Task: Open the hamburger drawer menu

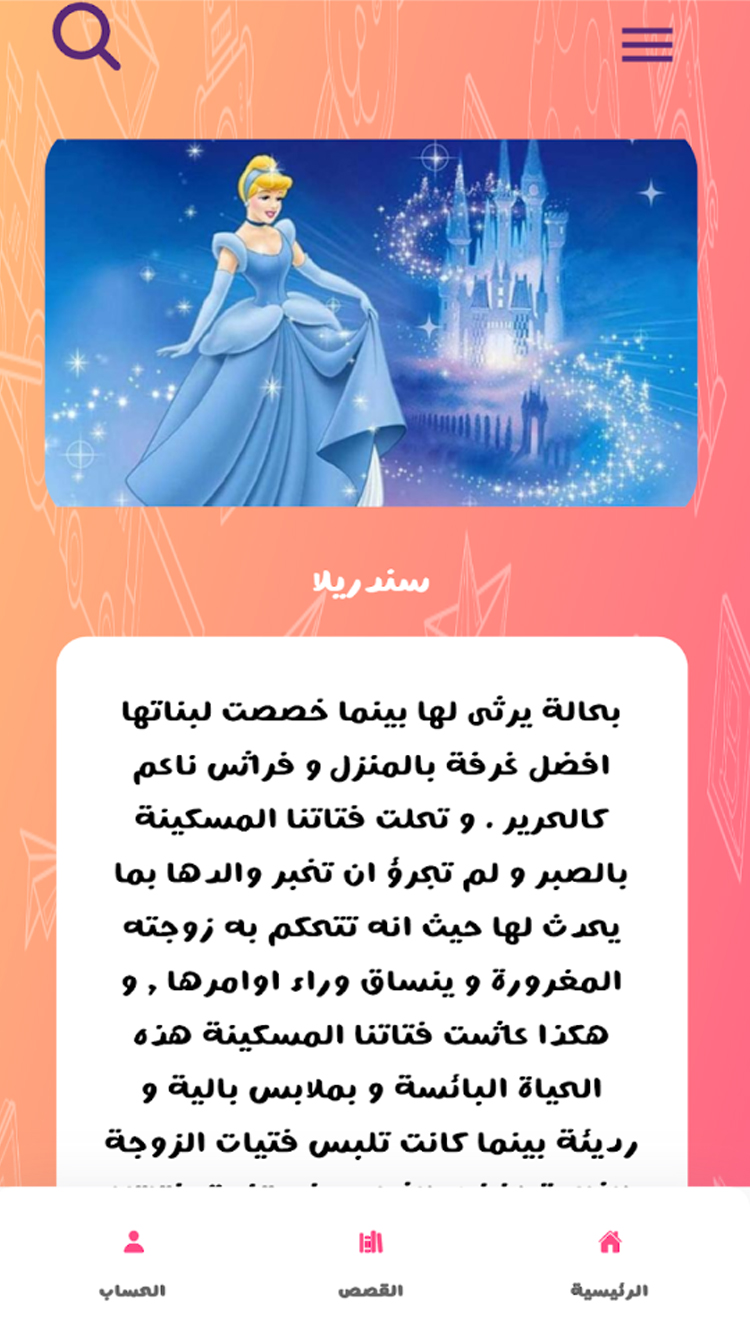Action: (647, 44)
